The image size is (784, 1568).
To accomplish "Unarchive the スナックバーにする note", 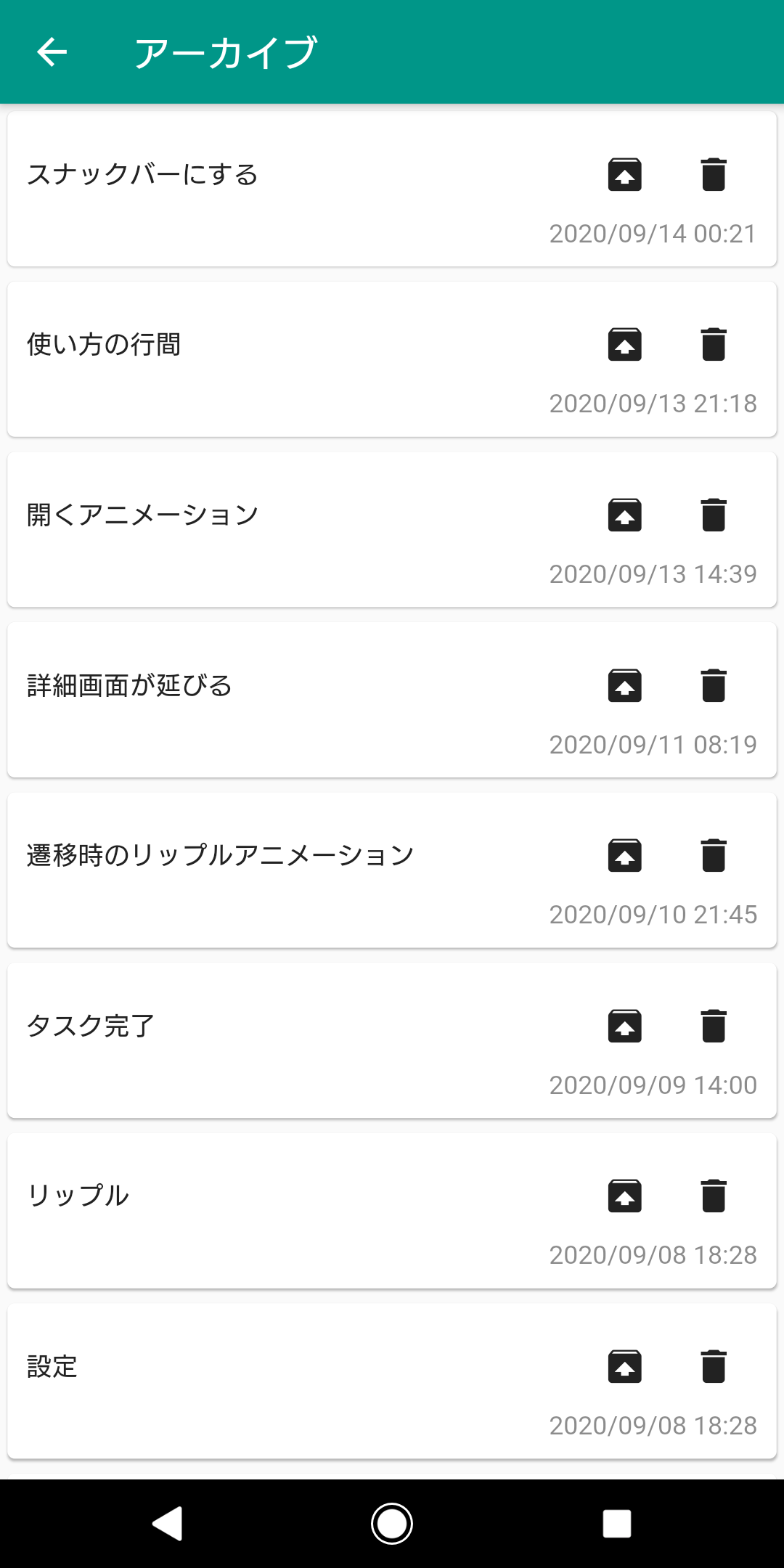I will click(x=624, y=174).
